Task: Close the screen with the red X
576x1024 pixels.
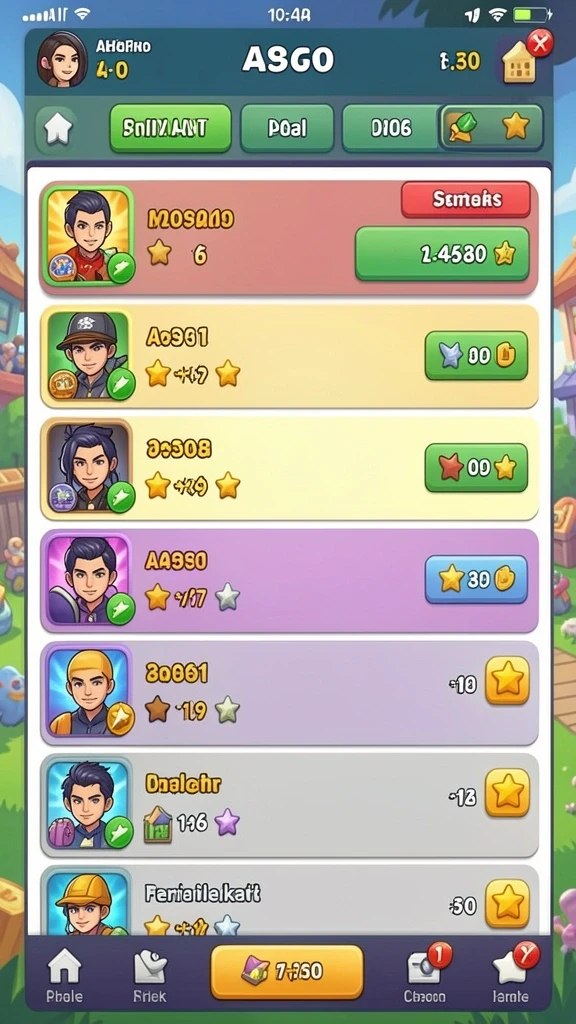Action: (539, 44)
